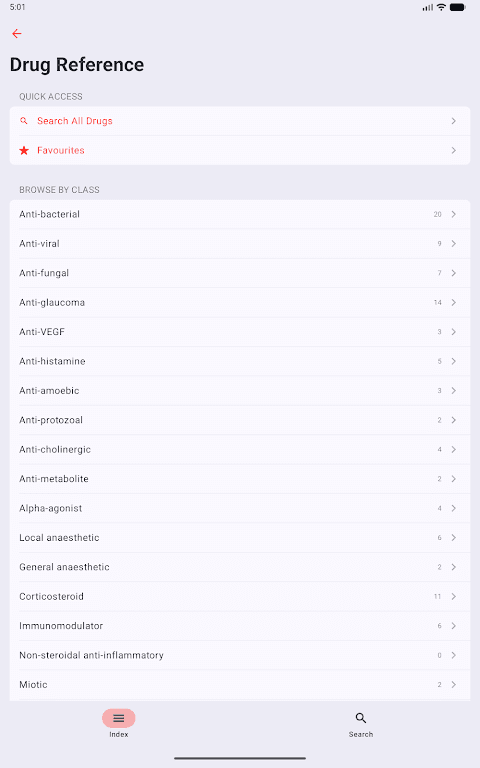Screen dimensions: 480x768
Task: Browse Anti-histamine drugs
Action: (240, 361)
